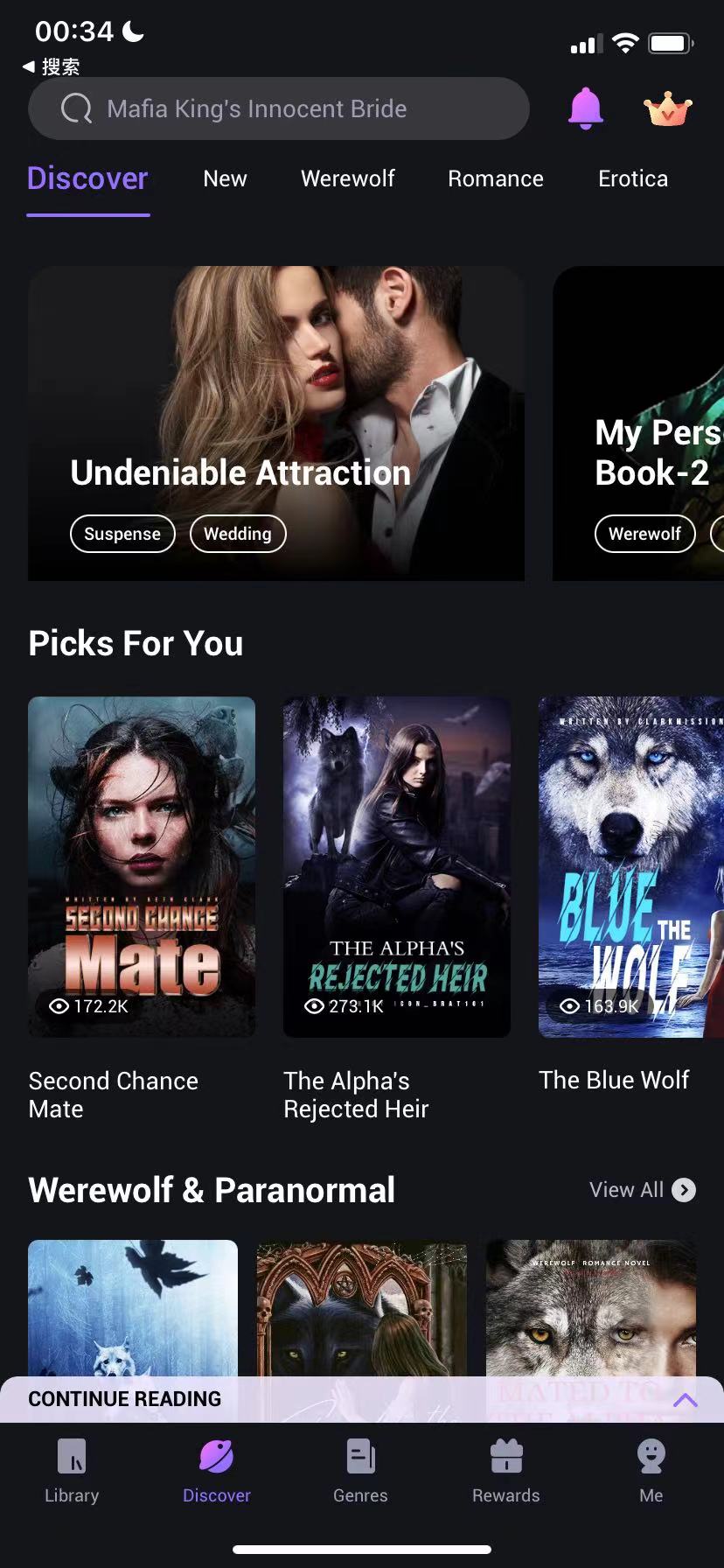Return to the previous app via 搜索
Viewport: 724px width, 1568px height.
point(51,66)
